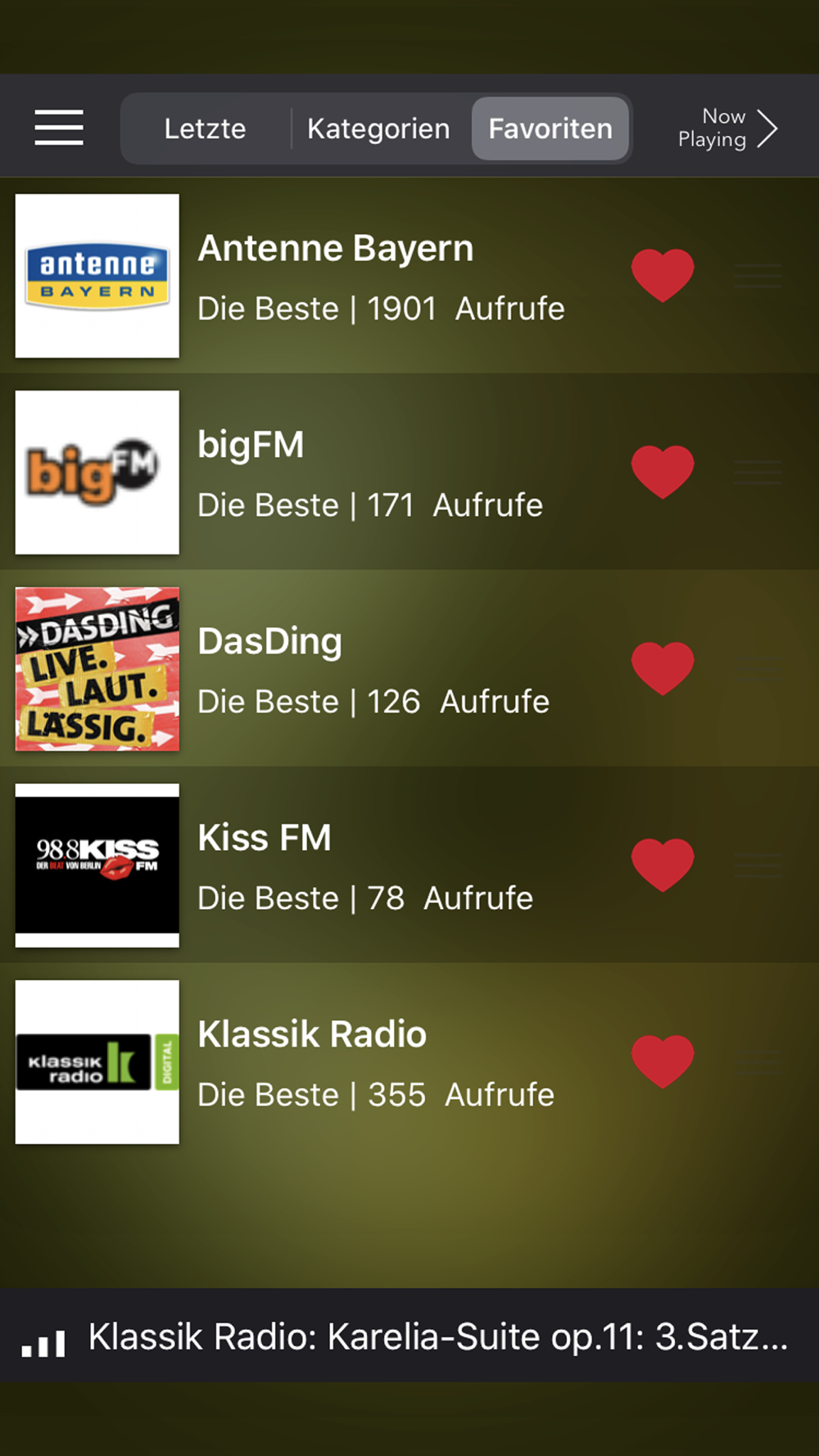Open the hamburger drawer menu
This screenshot has height=1456, width=819.
click(59, 128)
